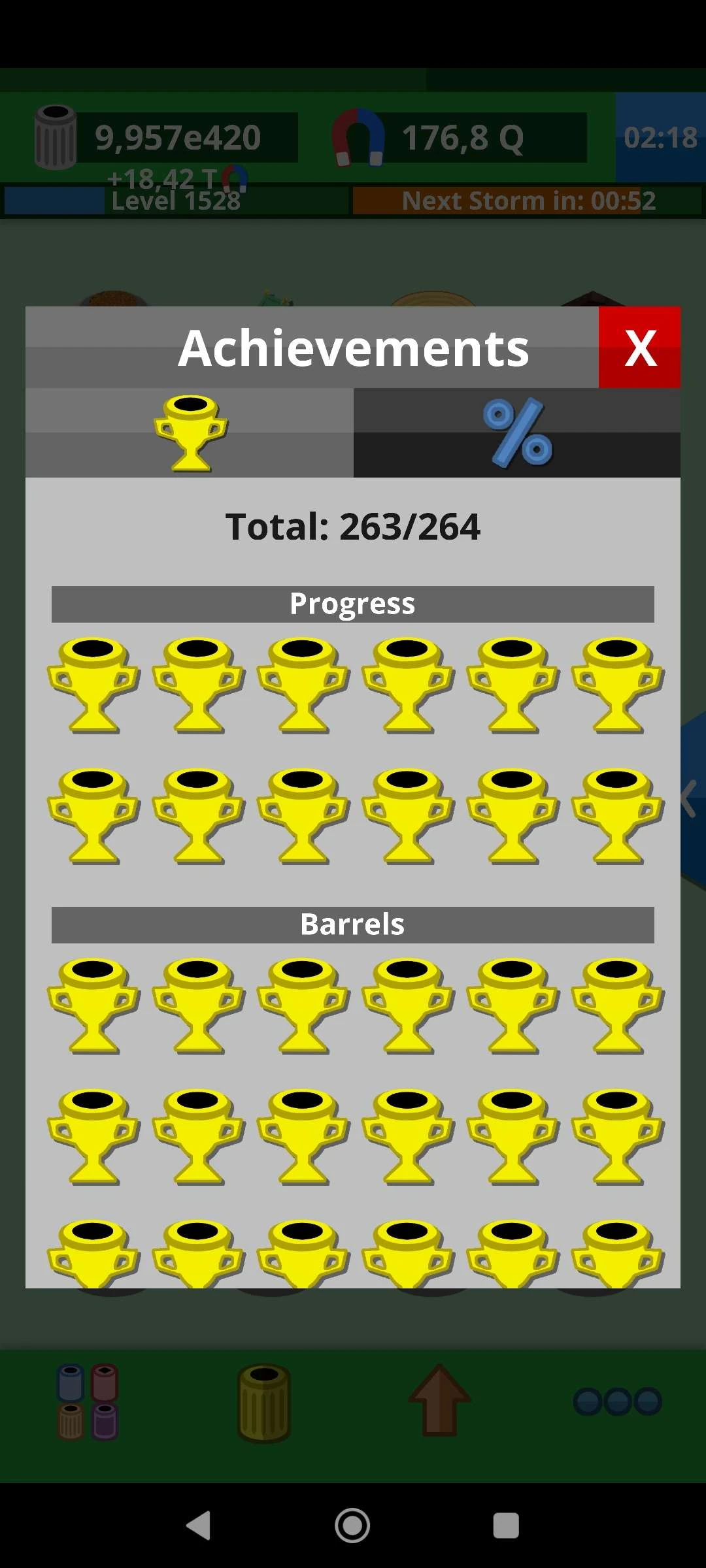Expand the Barrels section header
The image size is (706, 1568).
(x=353, y=923)
